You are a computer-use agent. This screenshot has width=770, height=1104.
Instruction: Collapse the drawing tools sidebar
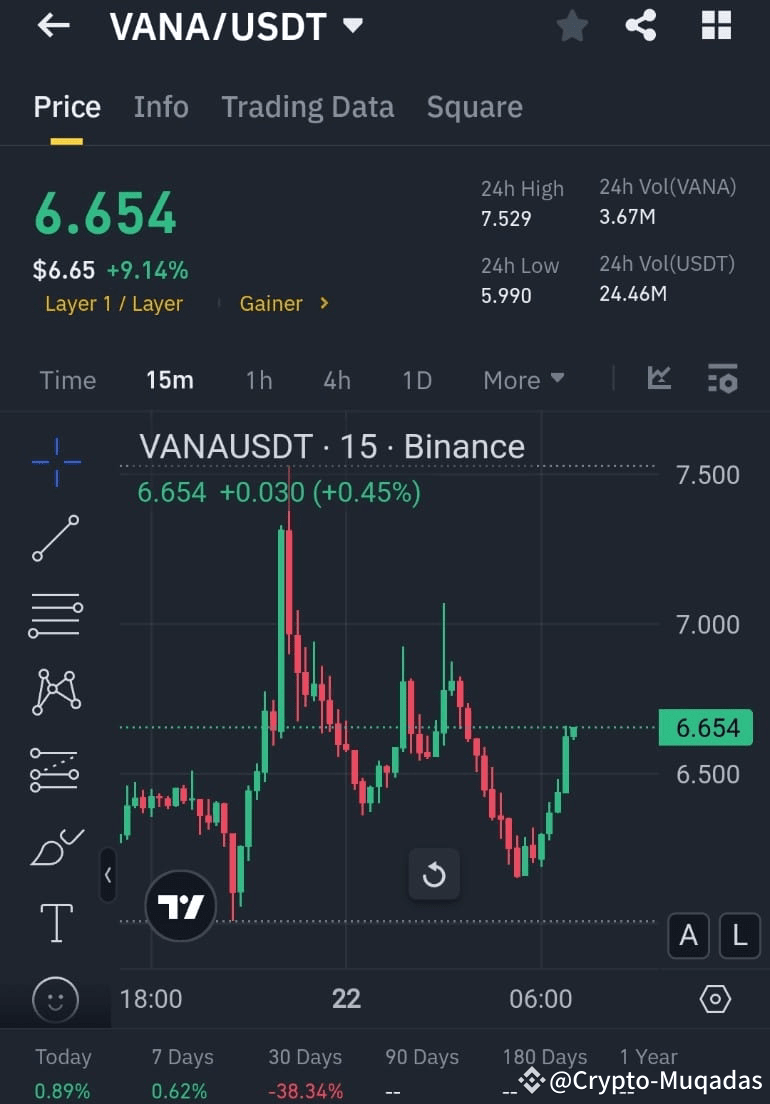click(x=107, y=874)
